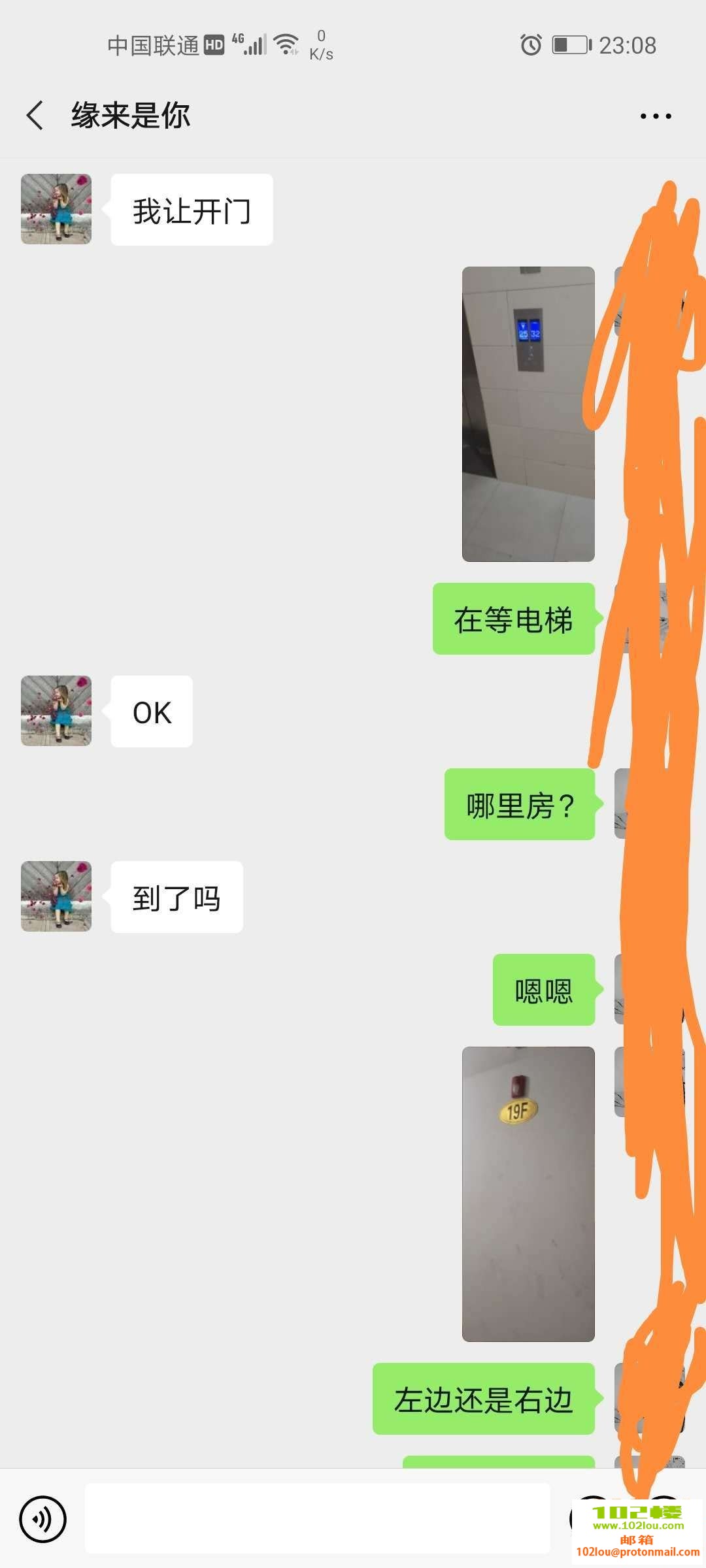Screen dimensions: 706x1568
Task: Tap the avatar next to "OK" message
Action: (x=56, y=711)
